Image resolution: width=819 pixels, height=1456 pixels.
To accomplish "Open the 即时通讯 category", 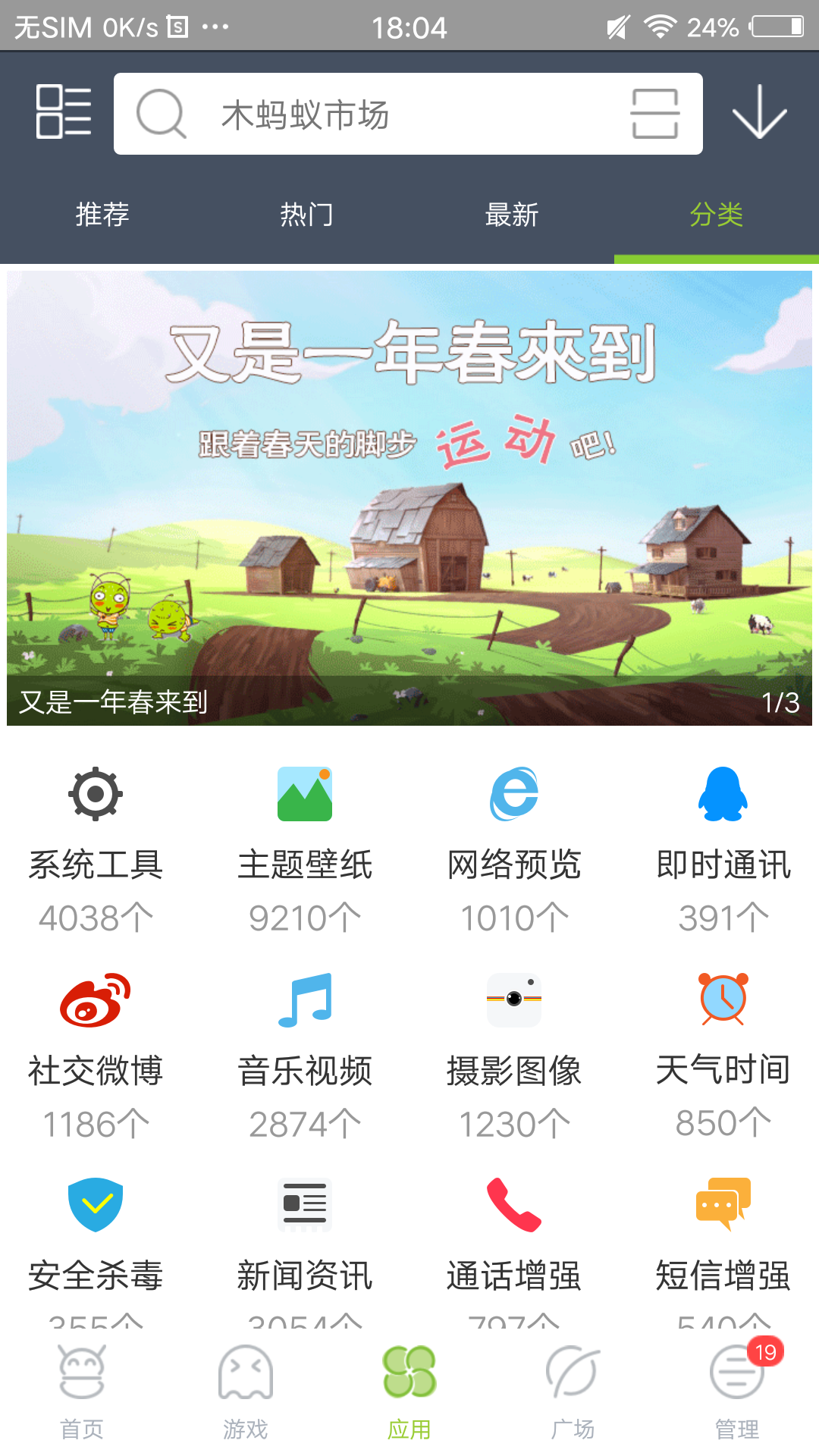I will point(723,849).
